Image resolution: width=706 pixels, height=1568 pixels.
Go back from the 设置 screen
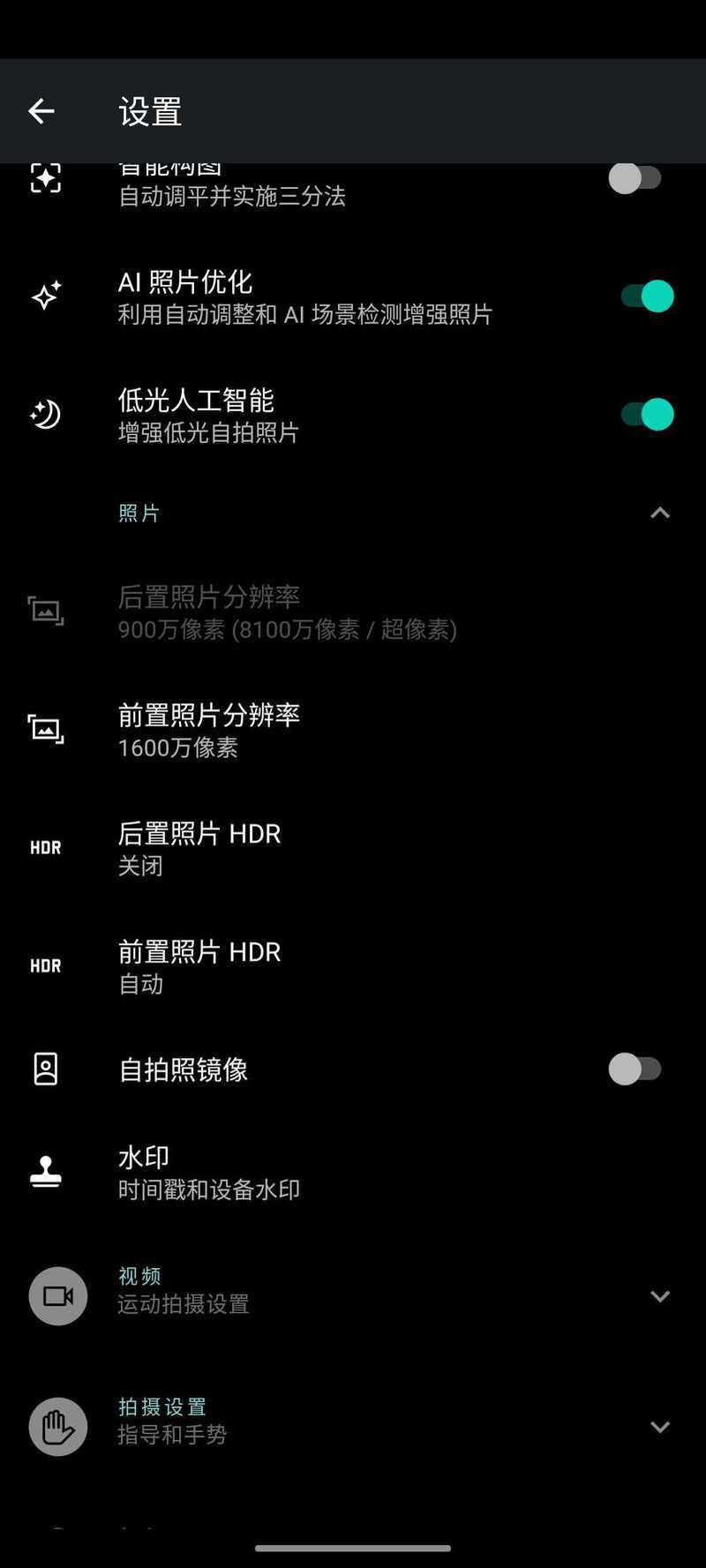[x=41, y=111]
